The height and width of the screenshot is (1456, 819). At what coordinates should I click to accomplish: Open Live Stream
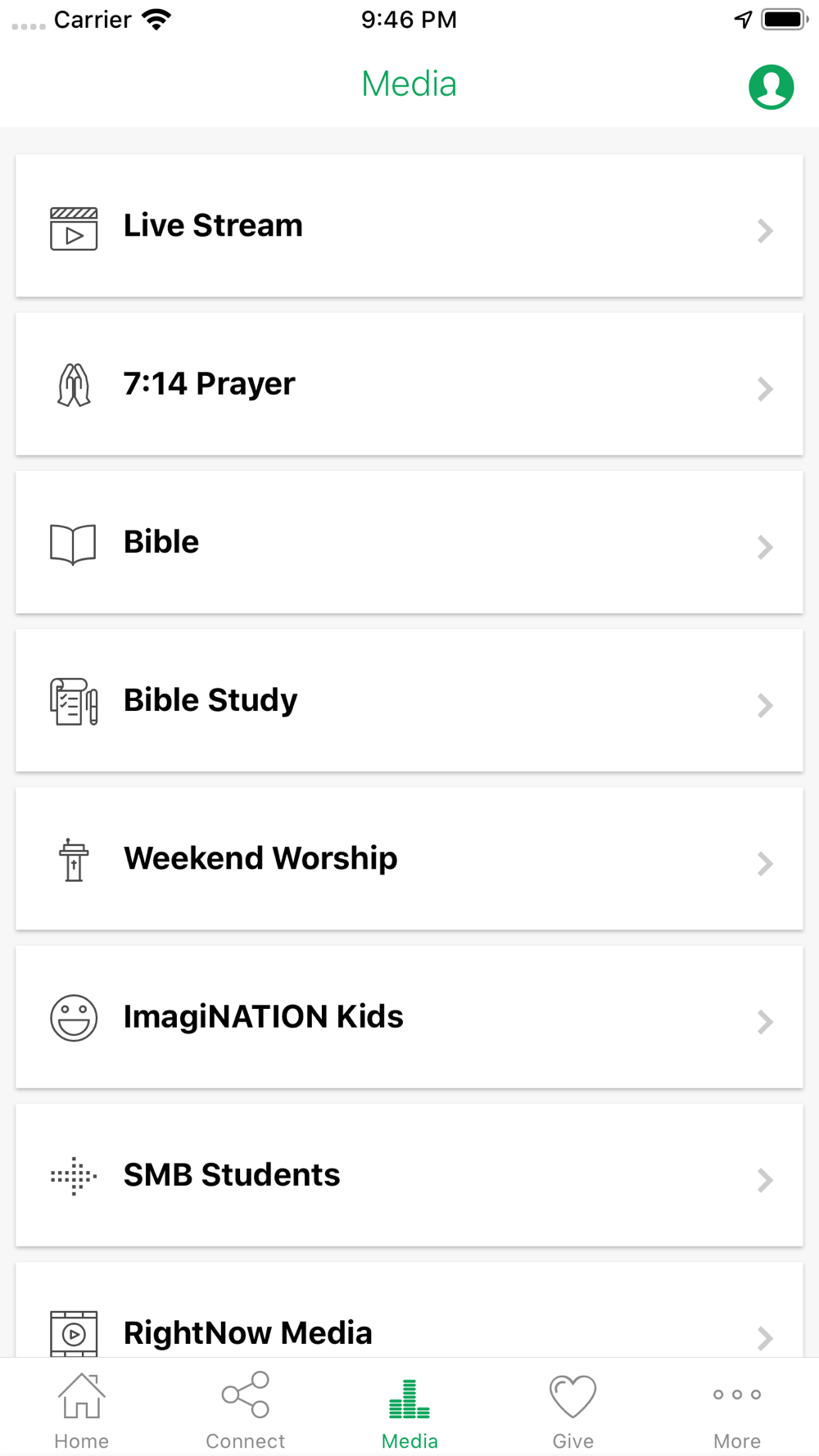(x=409, y=226)
